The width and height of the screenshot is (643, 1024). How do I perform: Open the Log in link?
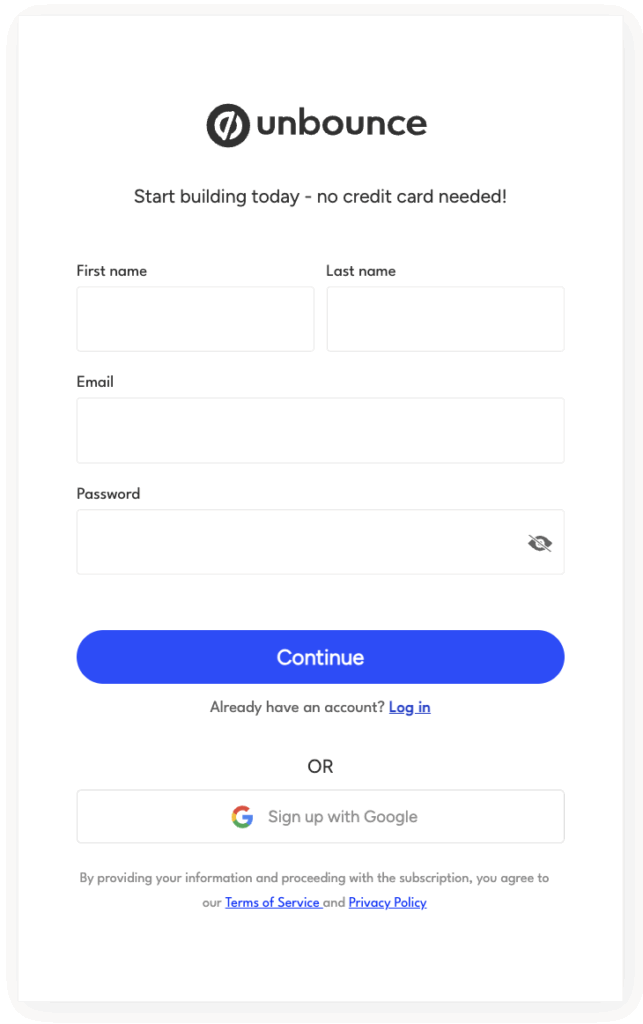coord(409,707)
